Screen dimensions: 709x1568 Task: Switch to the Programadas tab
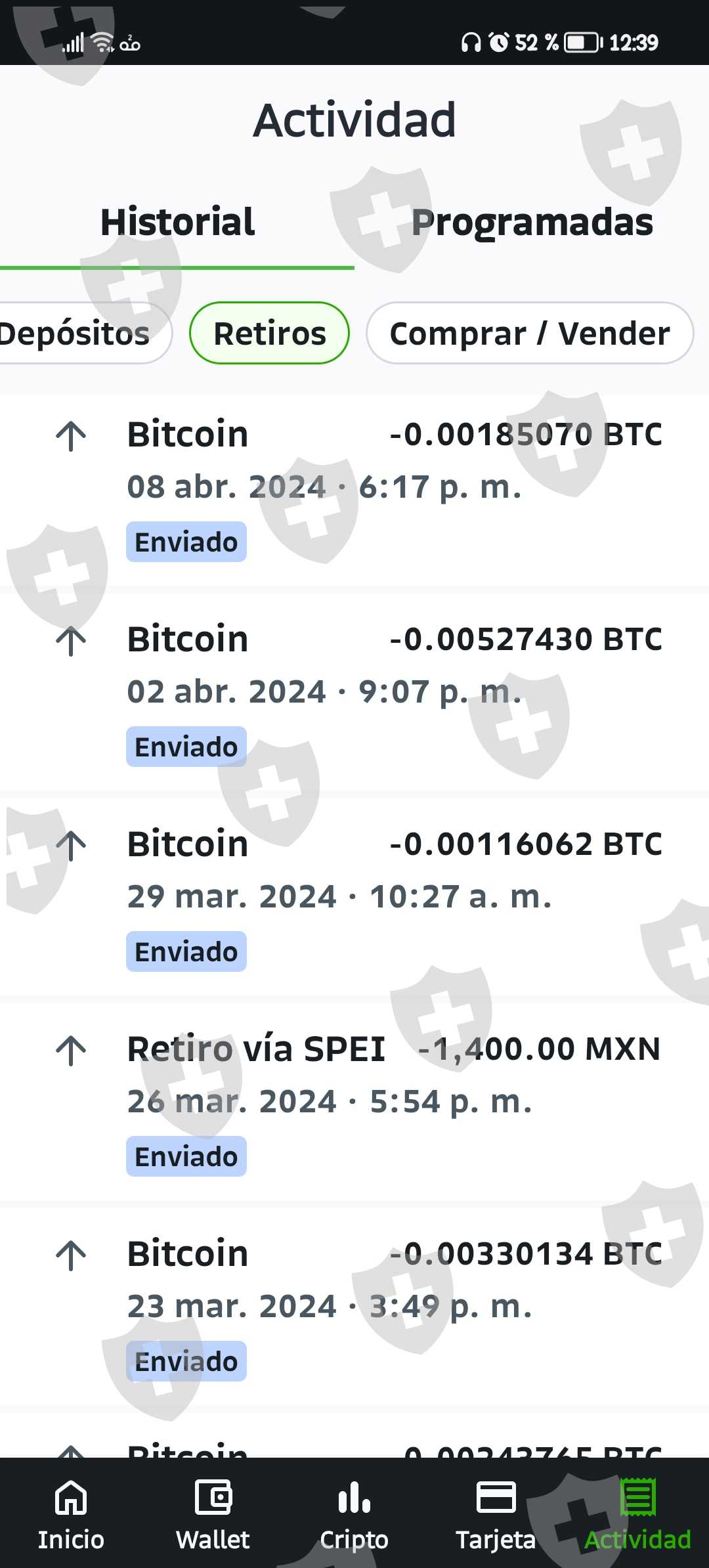[x=532, y=222]
